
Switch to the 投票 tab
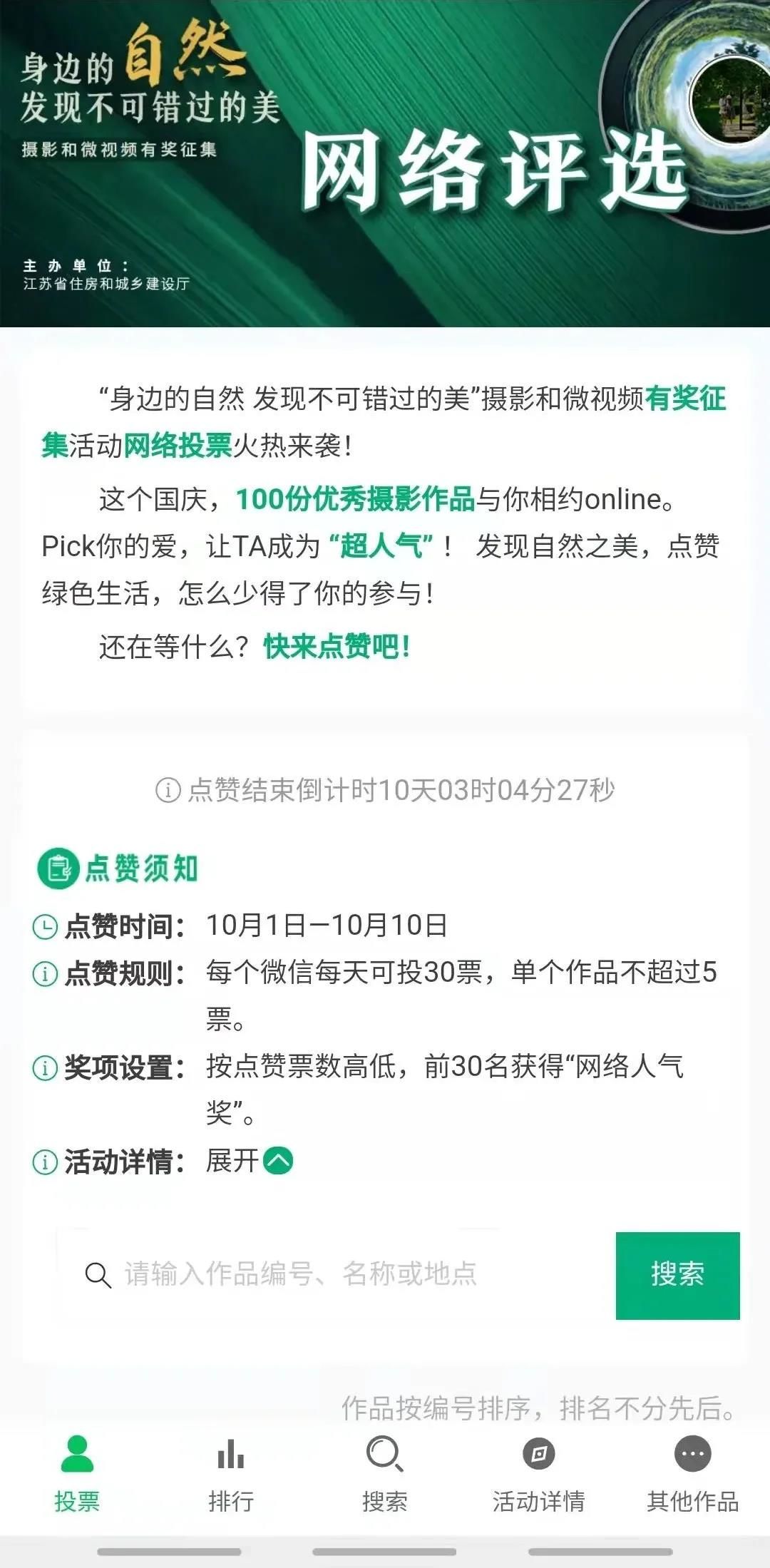(x=77, y=1473)
